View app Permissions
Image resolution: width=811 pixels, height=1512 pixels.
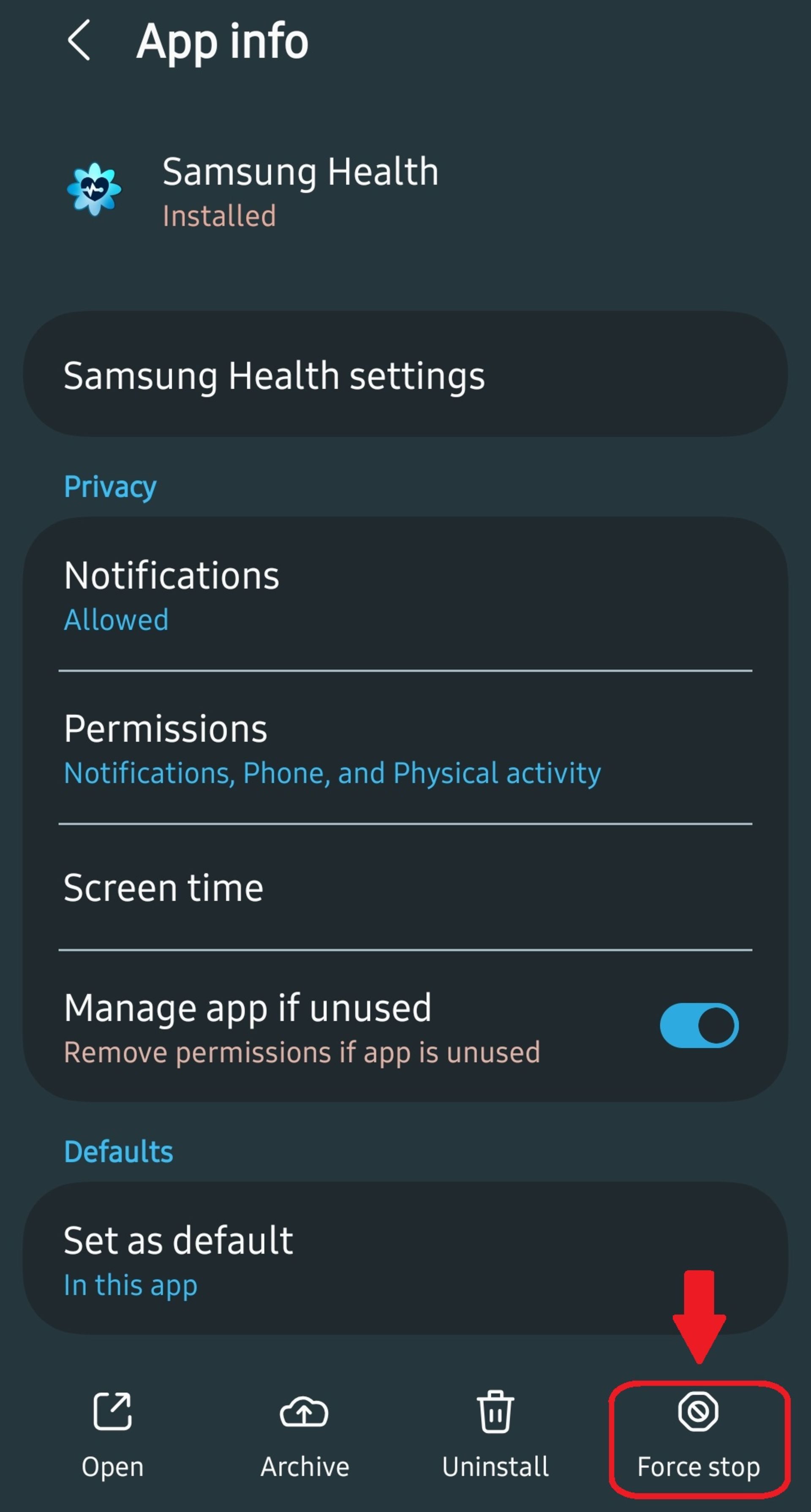click(405, 748)
